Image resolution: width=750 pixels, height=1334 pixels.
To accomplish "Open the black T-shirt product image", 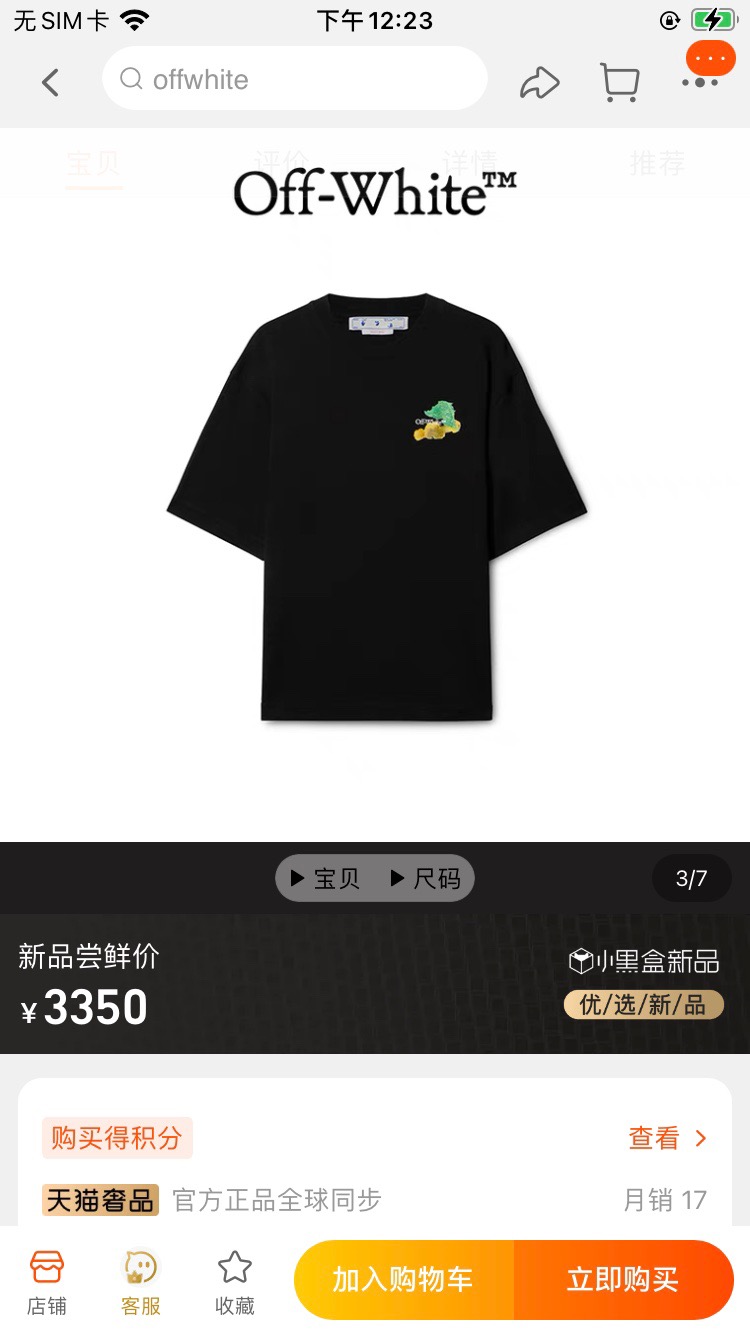I will click(x=375, y=505).
